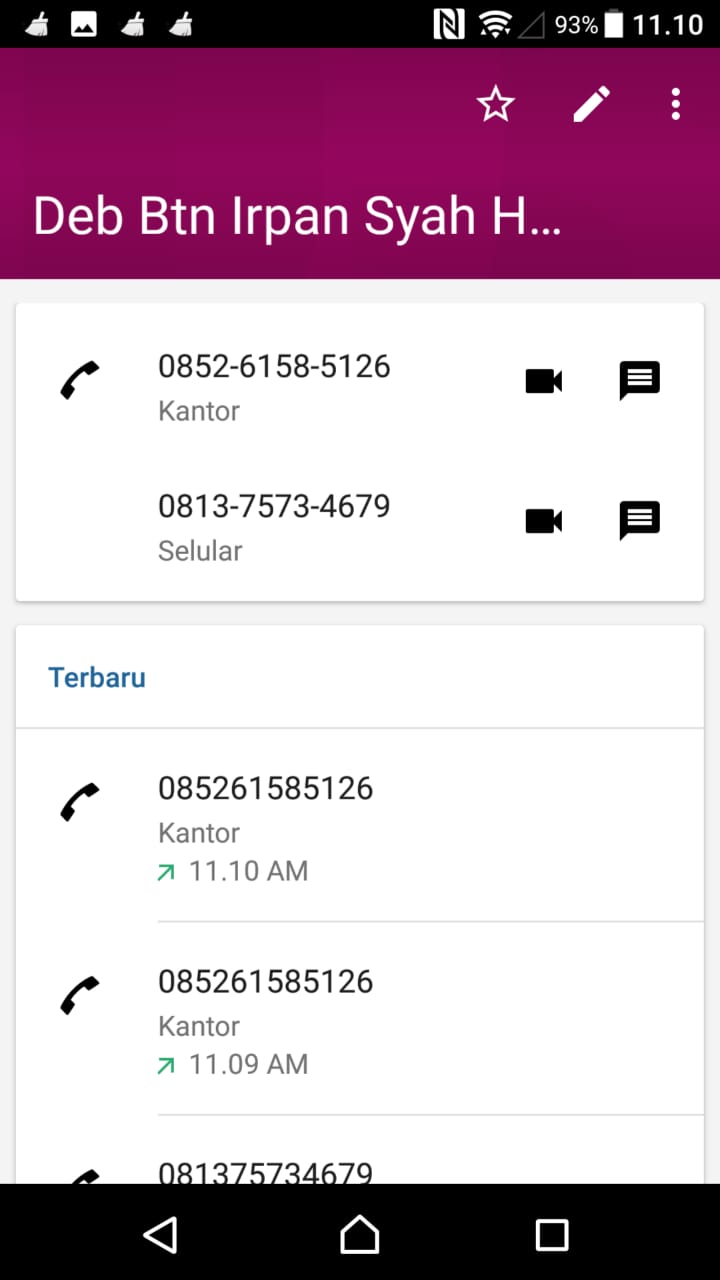
Task: Start a video call to 0813-7573-4679
Action: point(543,521)
